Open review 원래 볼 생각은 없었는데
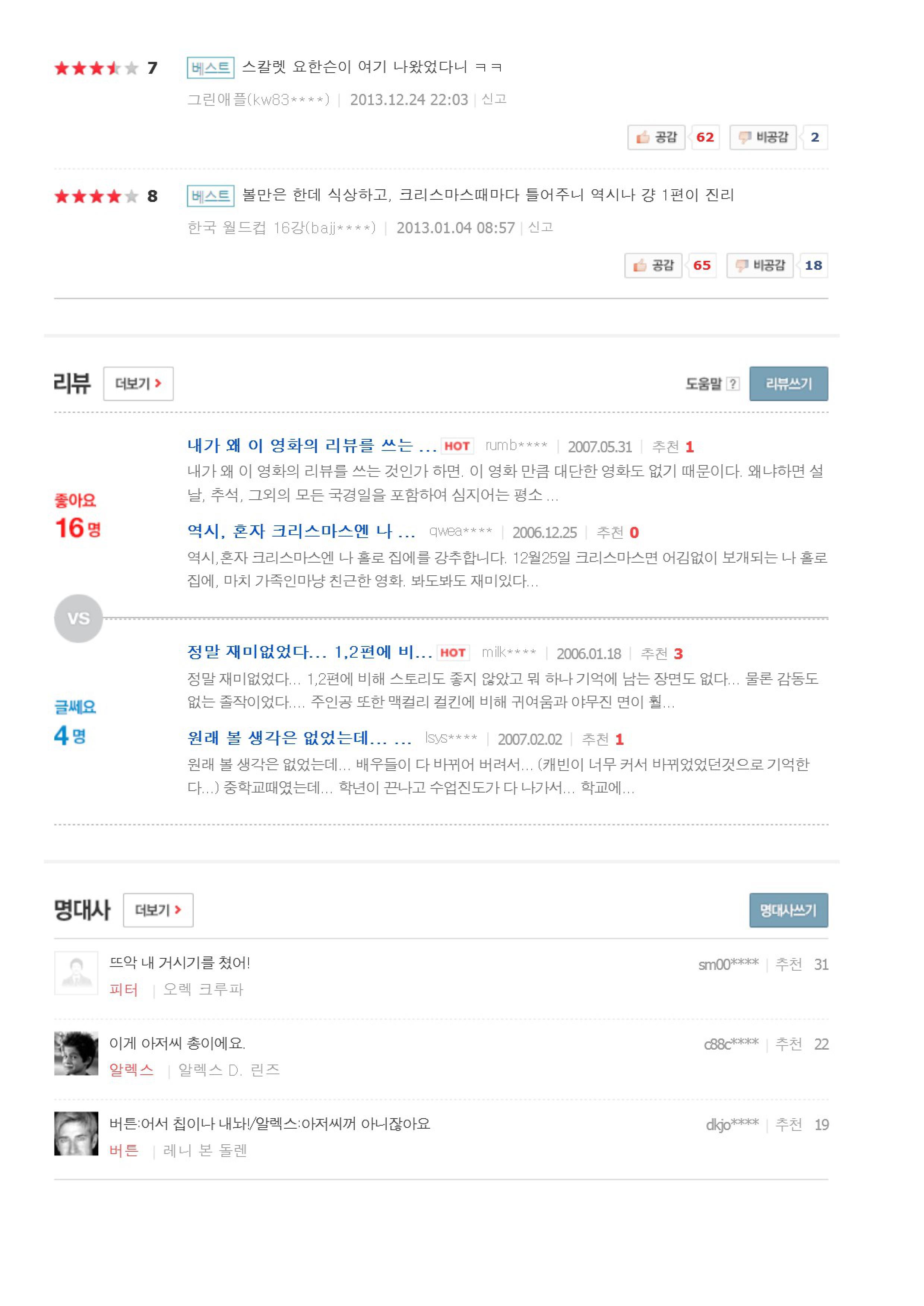The height and width of the screenshot is (1306, 924). (299, 739)
